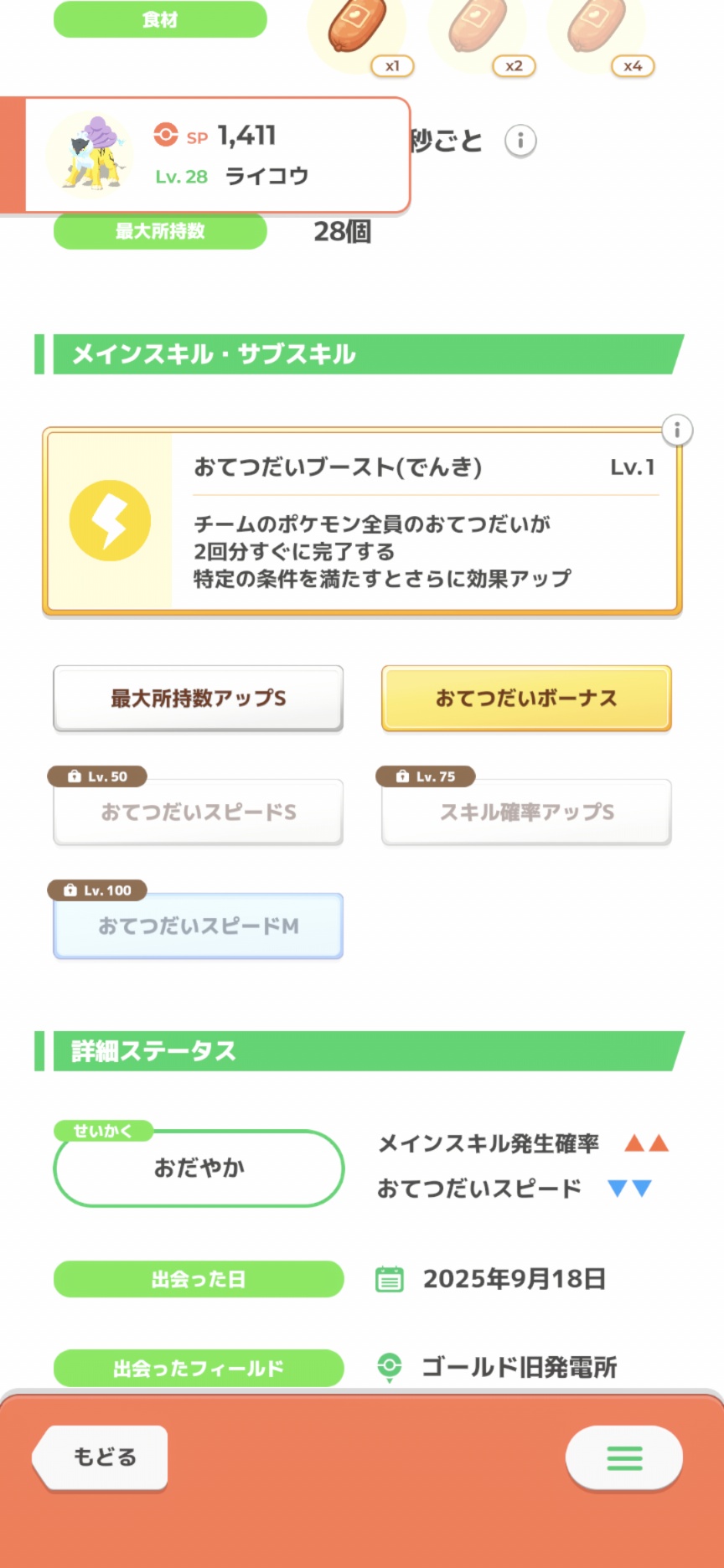Tap locked おてつだいスピードS sub skill
Screen dimensions: 724x1568
coord(199,812)
